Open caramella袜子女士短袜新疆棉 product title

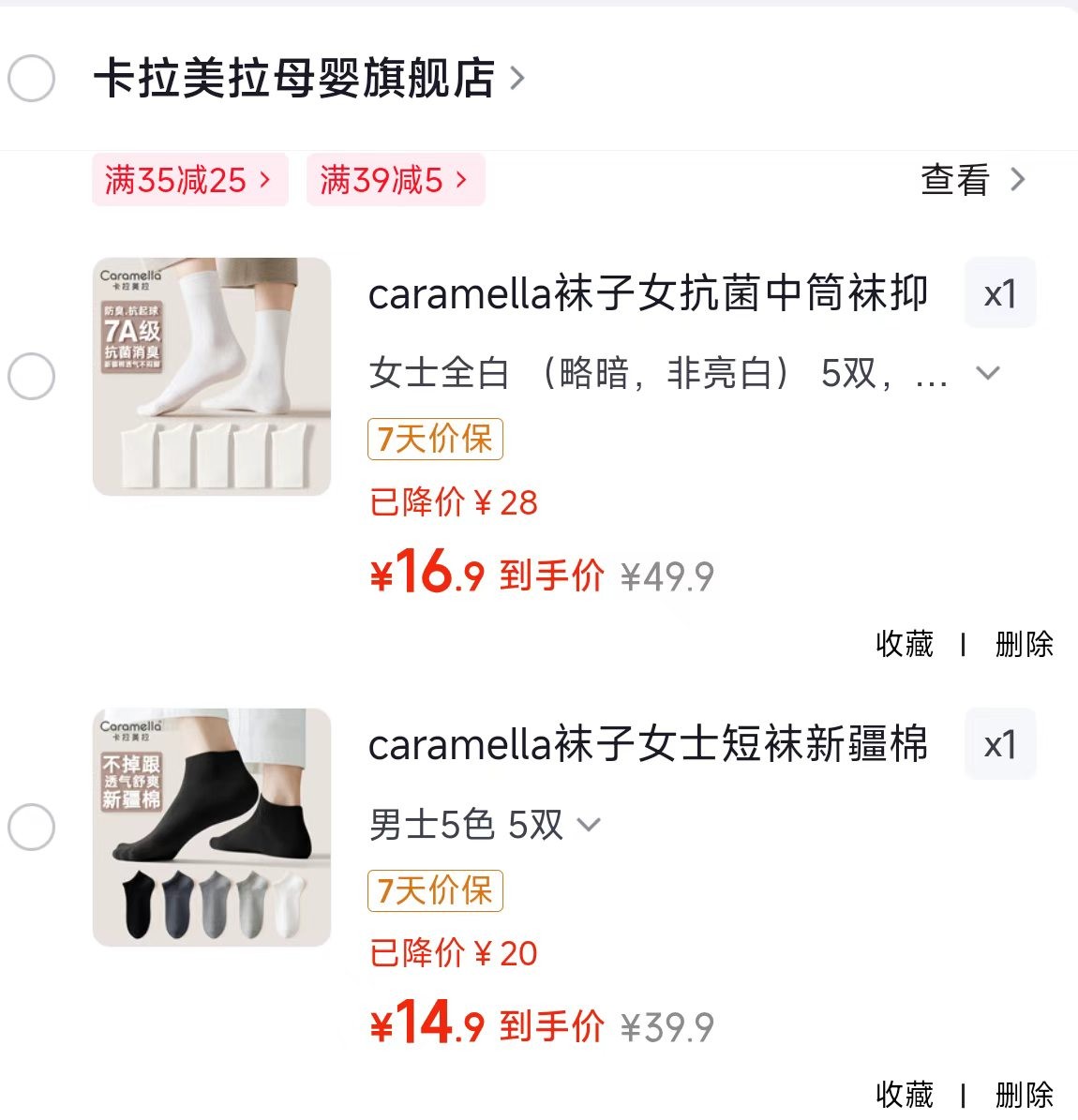click(647, 745)
